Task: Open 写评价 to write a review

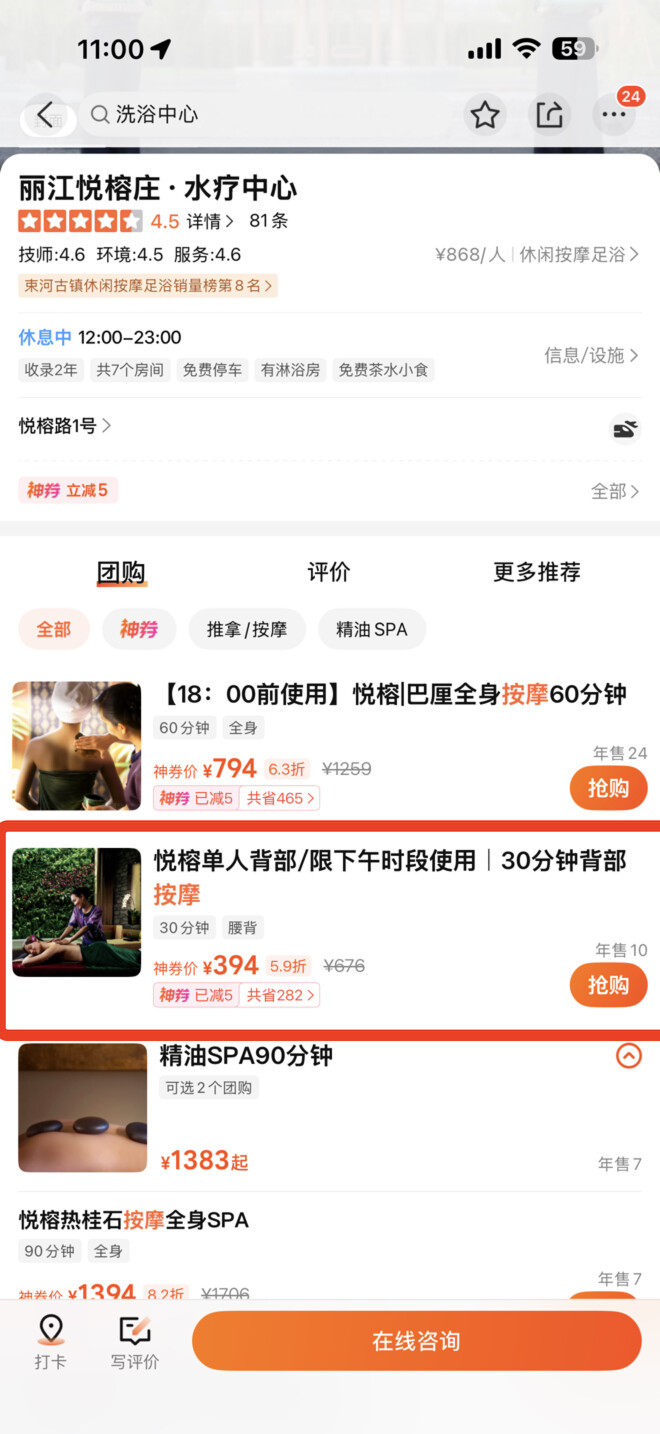Action: click(134, 1341)
